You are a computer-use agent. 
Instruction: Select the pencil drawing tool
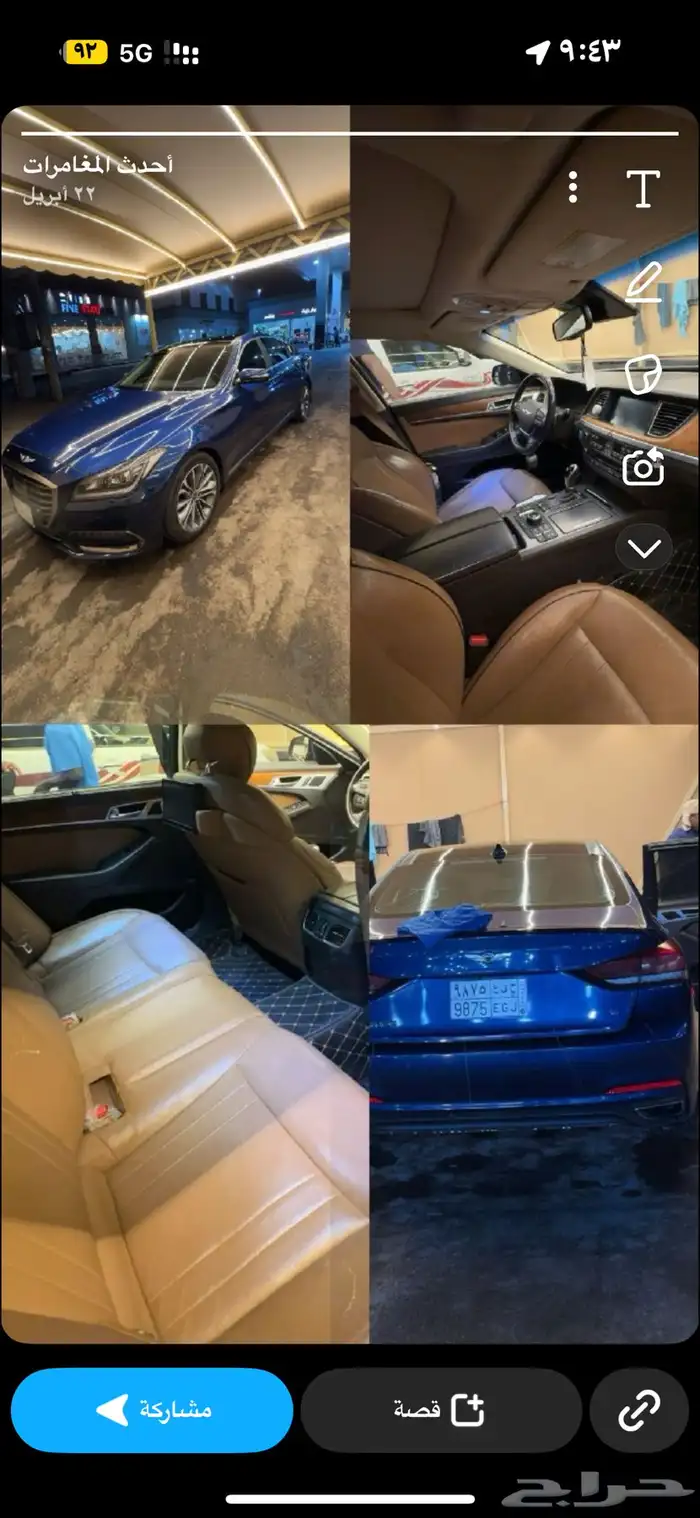click(x=643, y=282)
